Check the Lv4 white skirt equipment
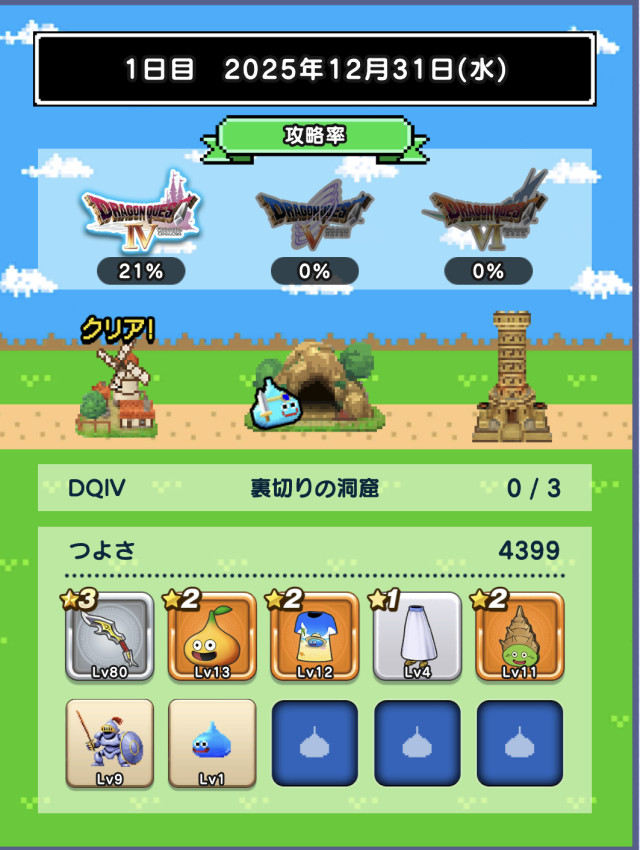Viewport: 640px width, 850px height. (417, 637)
